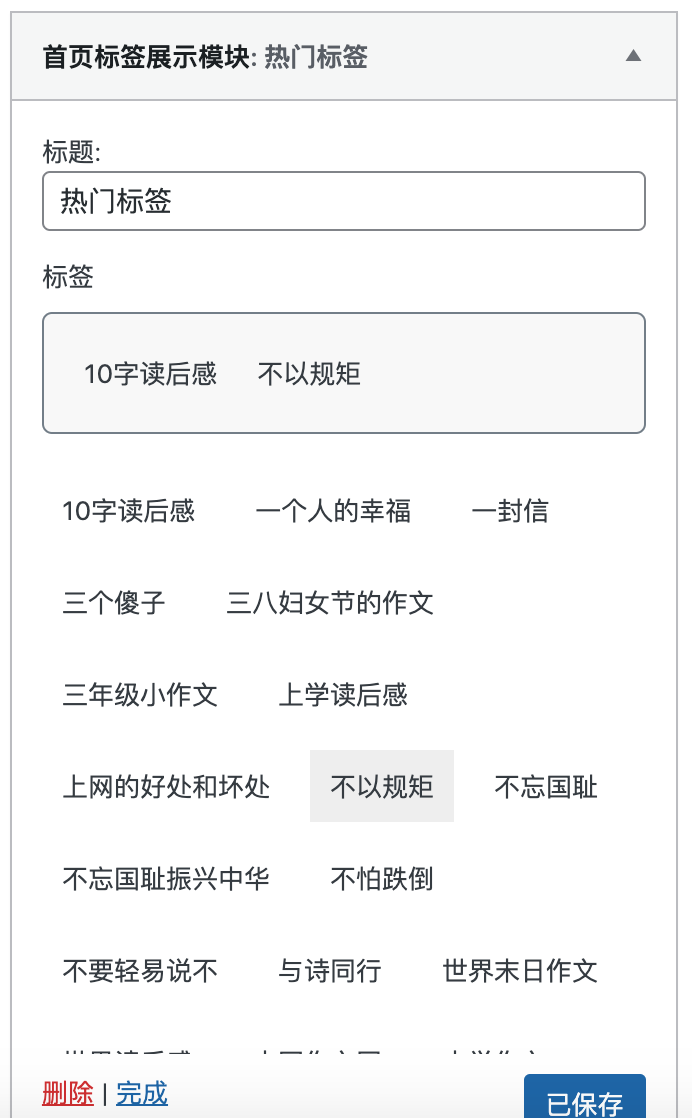Tap the highlighted 不以规矩 tag in the list

point(382,786)
